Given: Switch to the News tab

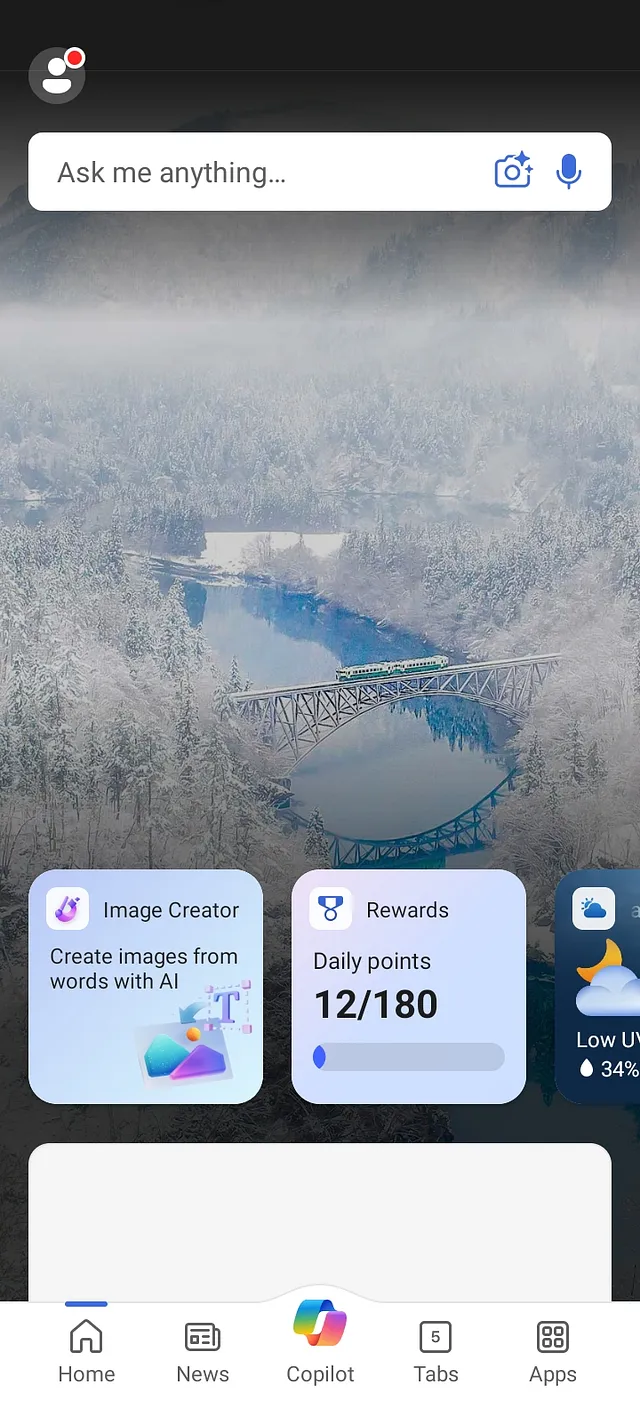Looking at the screenshot, I should click(x=202, y=1351).
